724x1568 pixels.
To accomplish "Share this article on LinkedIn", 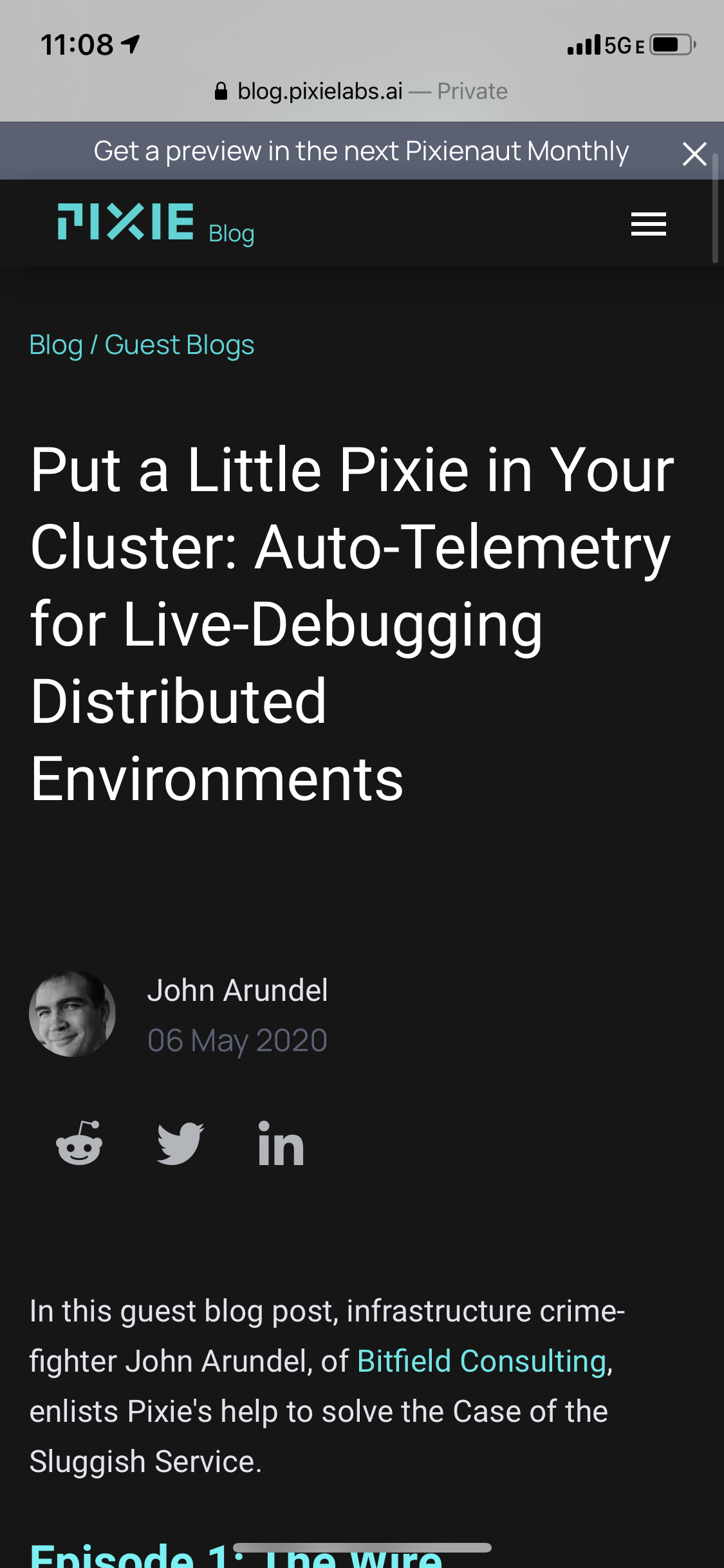I will point(281,1143).
